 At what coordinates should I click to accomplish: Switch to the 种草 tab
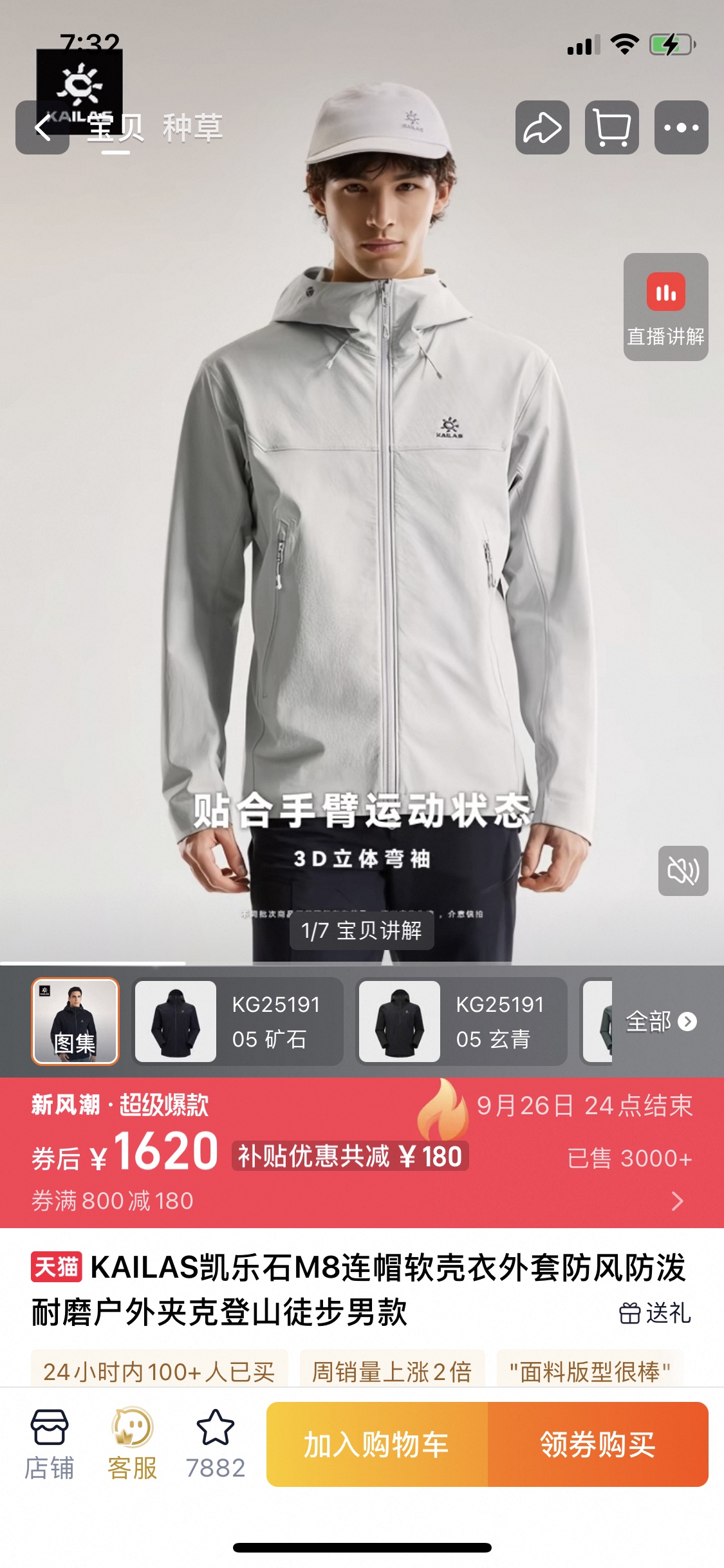click(x=192, y=127)
